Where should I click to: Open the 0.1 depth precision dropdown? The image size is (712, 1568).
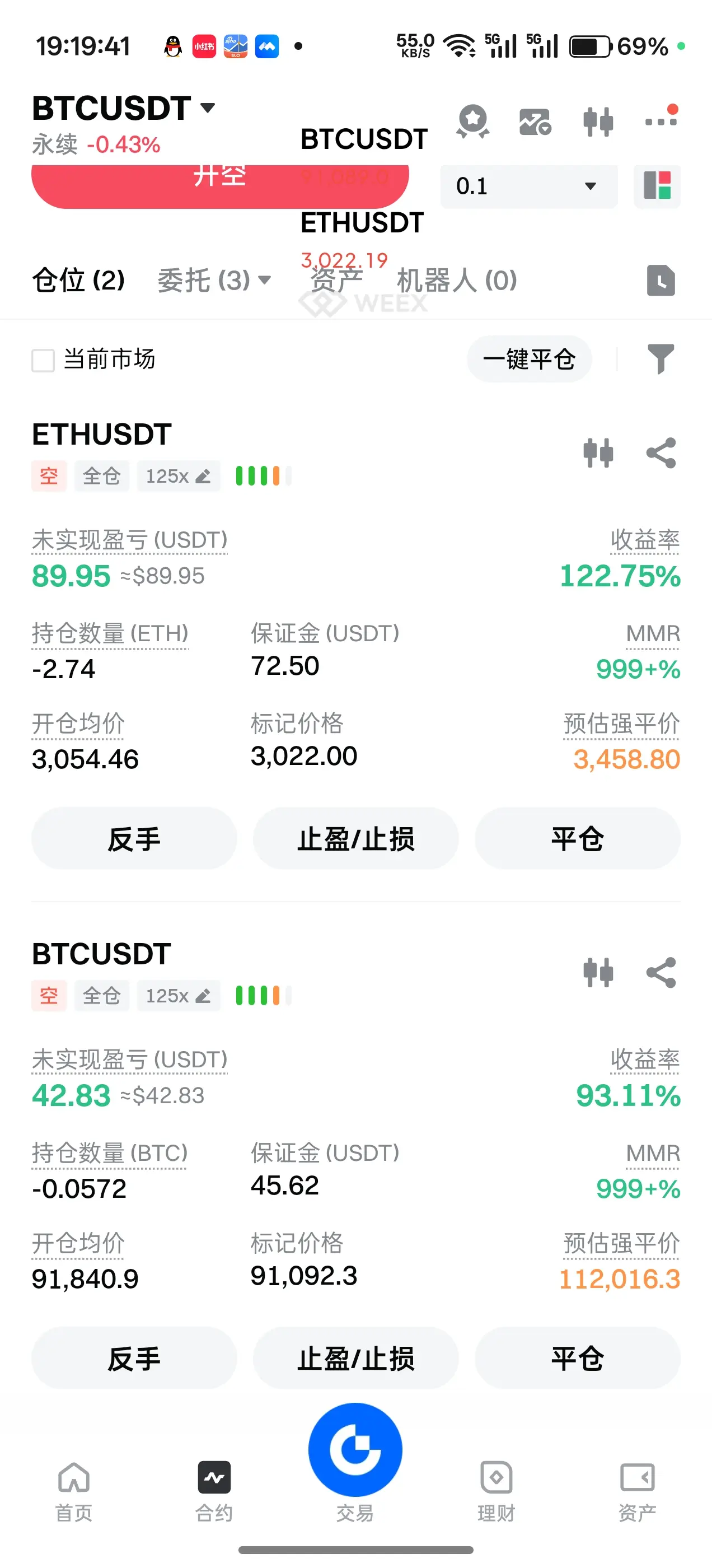pyautogui.click(x=528, y=186)
